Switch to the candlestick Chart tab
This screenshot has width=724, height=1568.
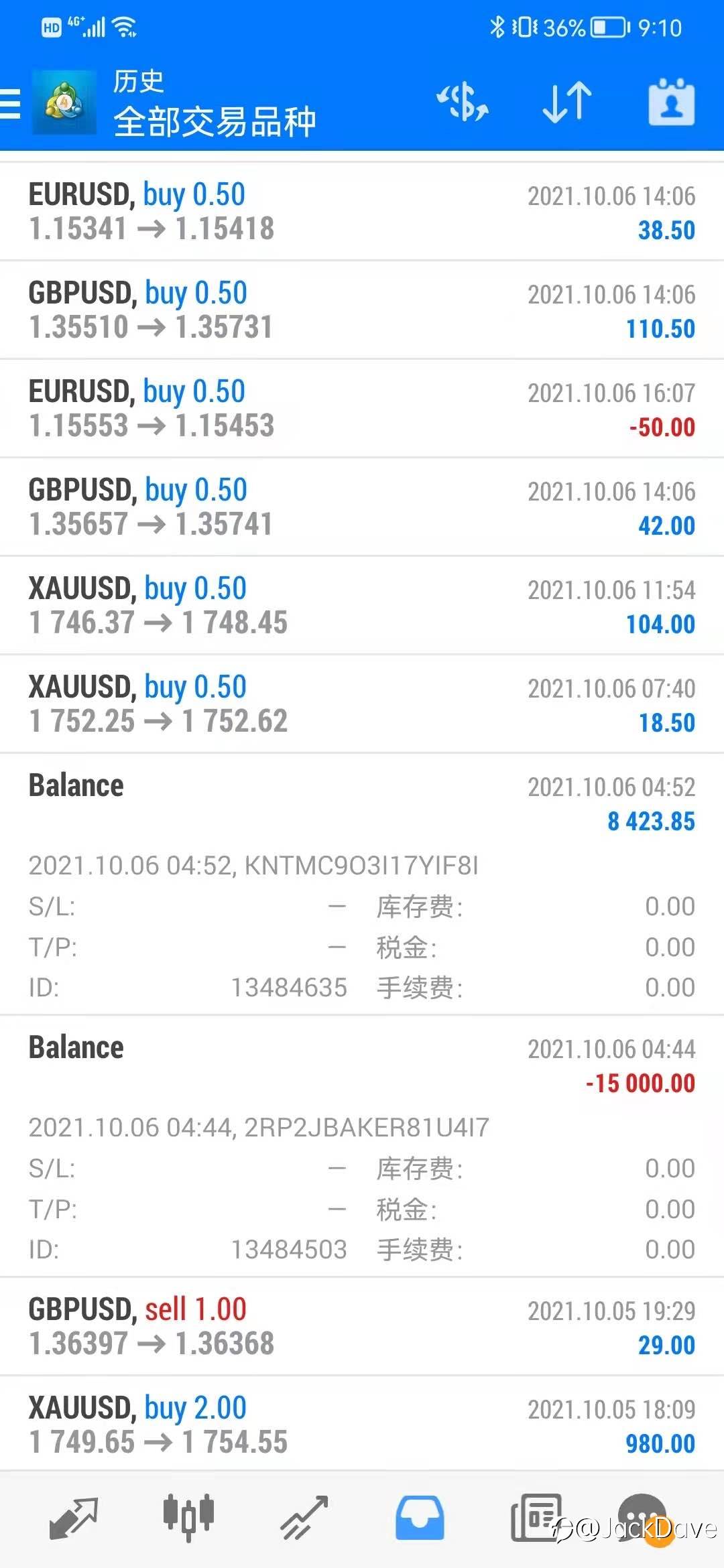tap(188, 1517)
